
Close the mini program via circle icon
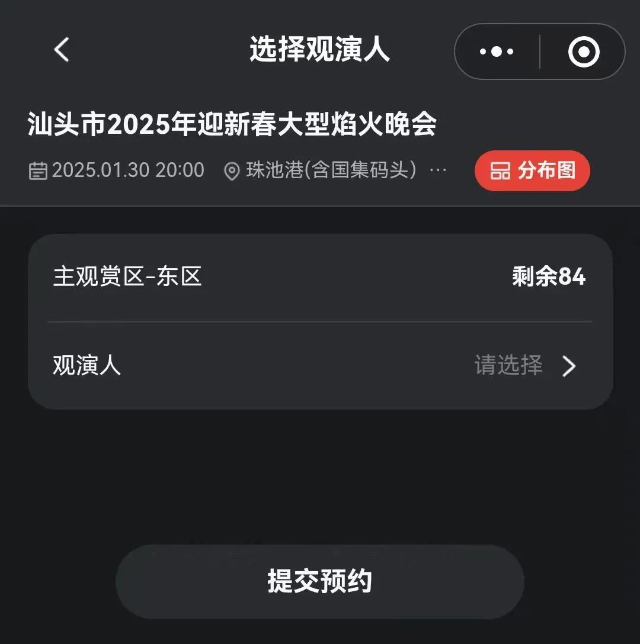583,51
